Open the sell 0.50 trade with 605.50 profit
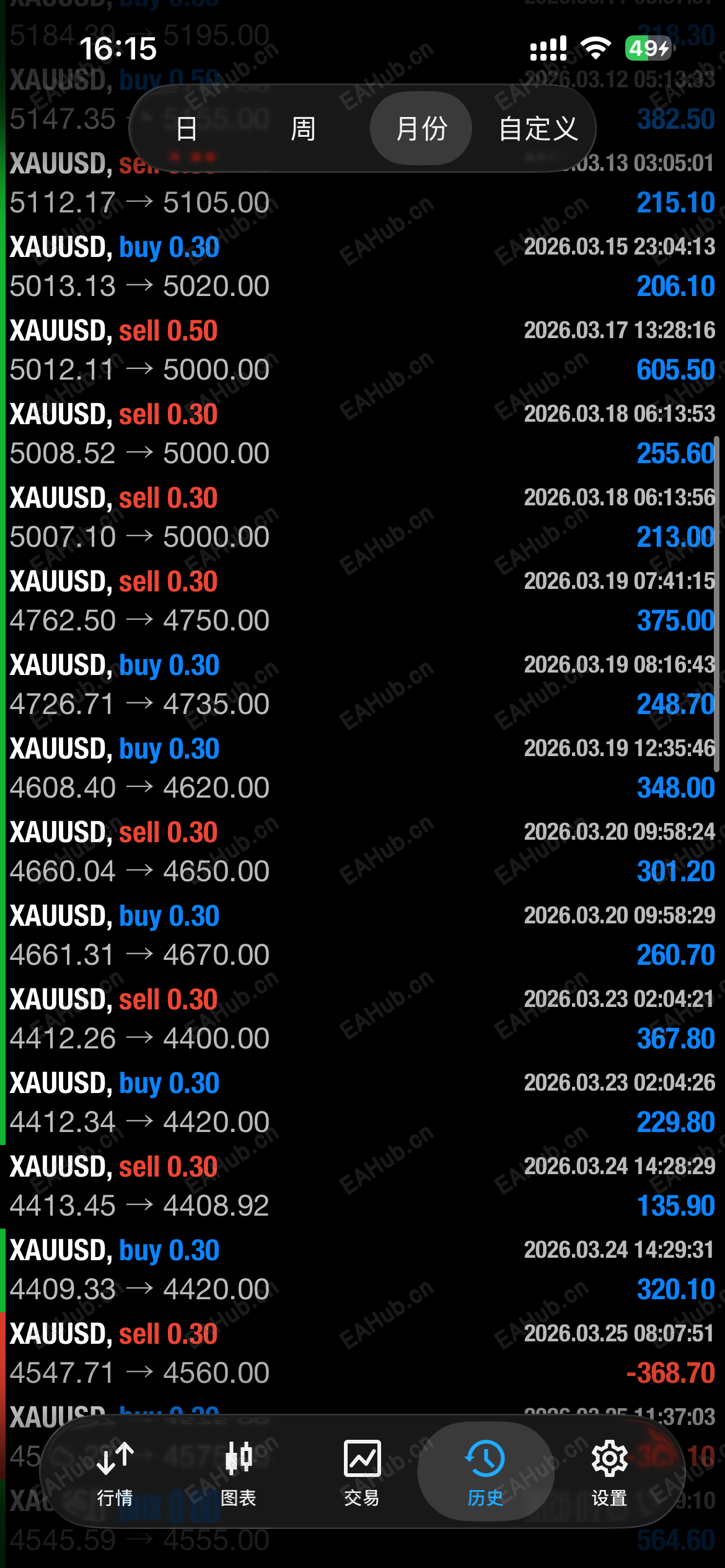The width and height of the screenshot is (725, 1568). [x=362, y=351]
